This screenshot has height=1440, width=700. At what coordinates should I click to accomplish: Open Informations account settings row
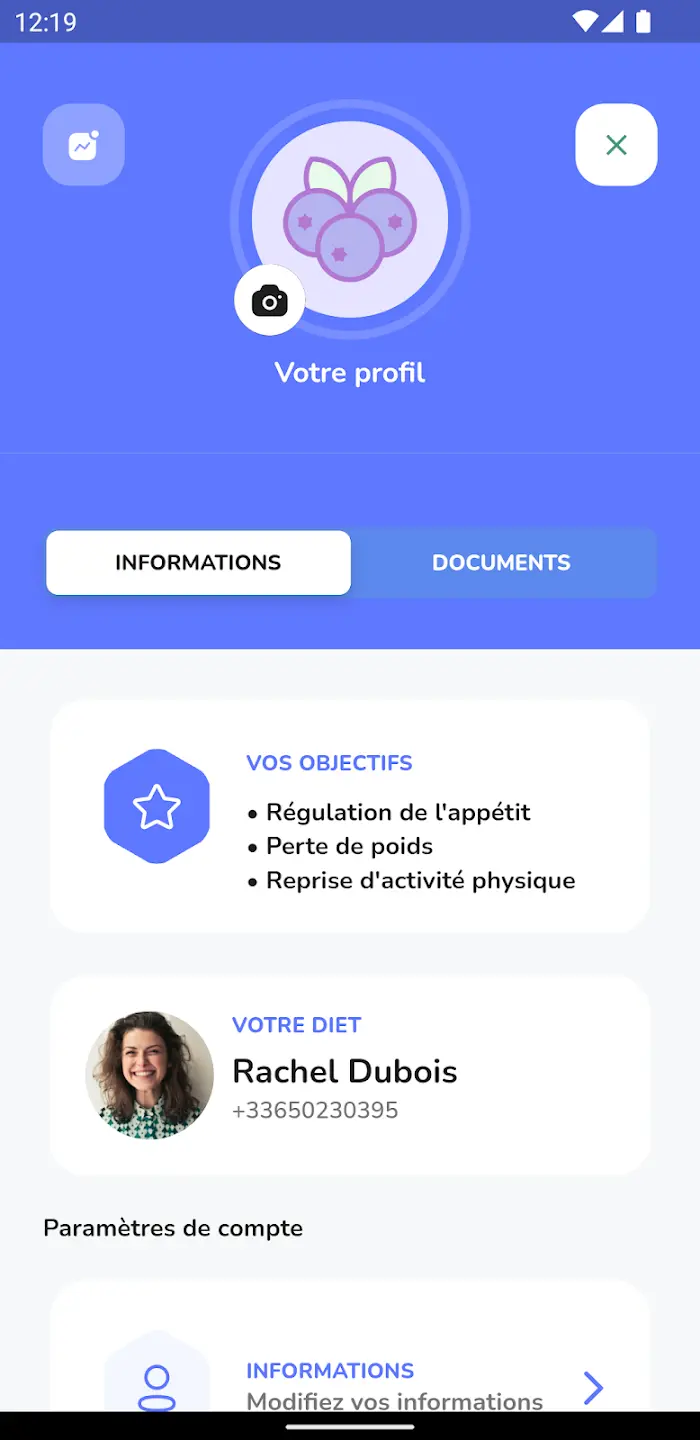coord(350,1384)
